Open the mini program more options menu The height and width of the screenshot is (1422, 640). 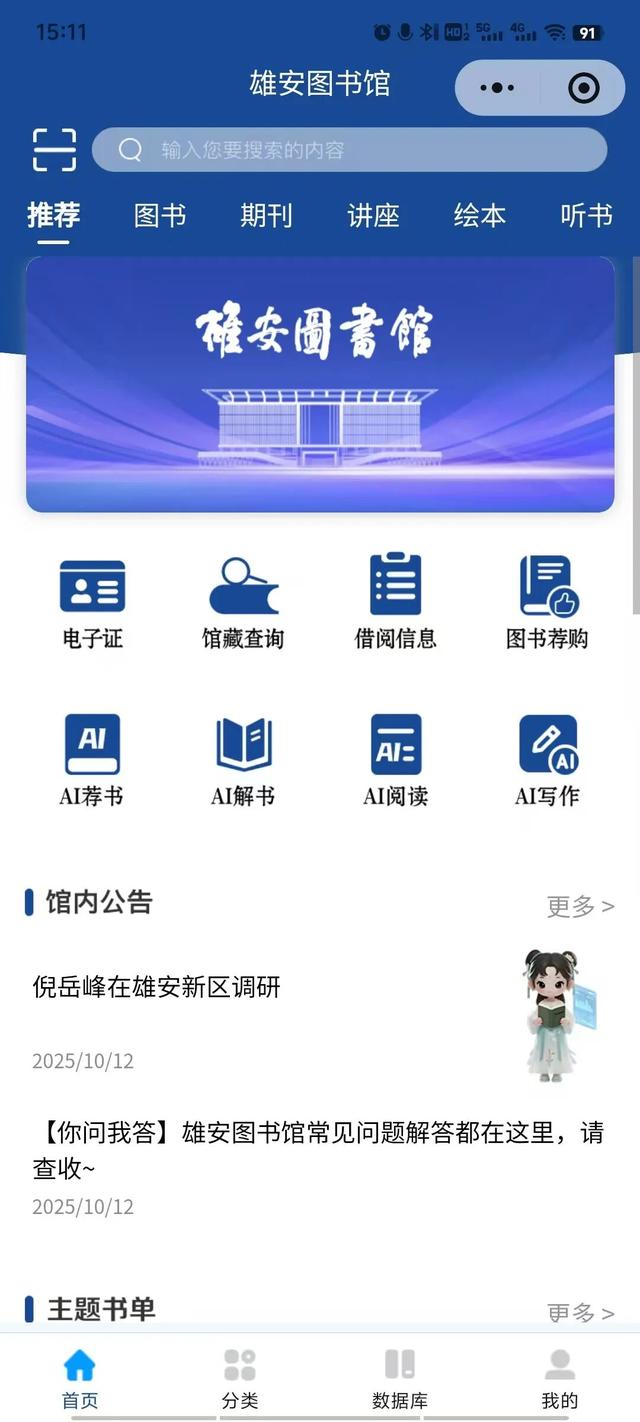point(497,88)
